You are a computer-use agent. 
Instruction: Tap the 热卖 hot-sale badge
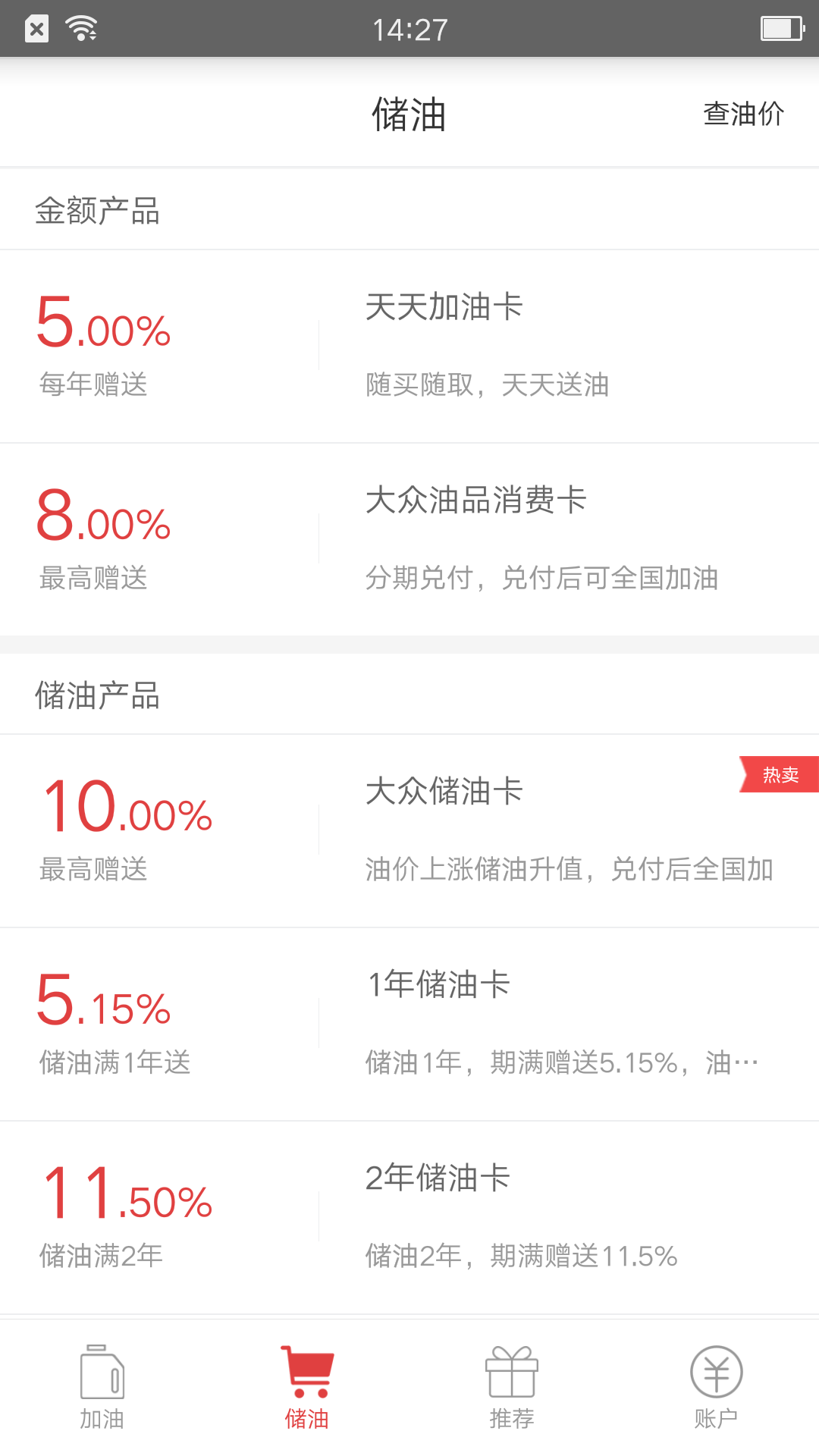780,775
